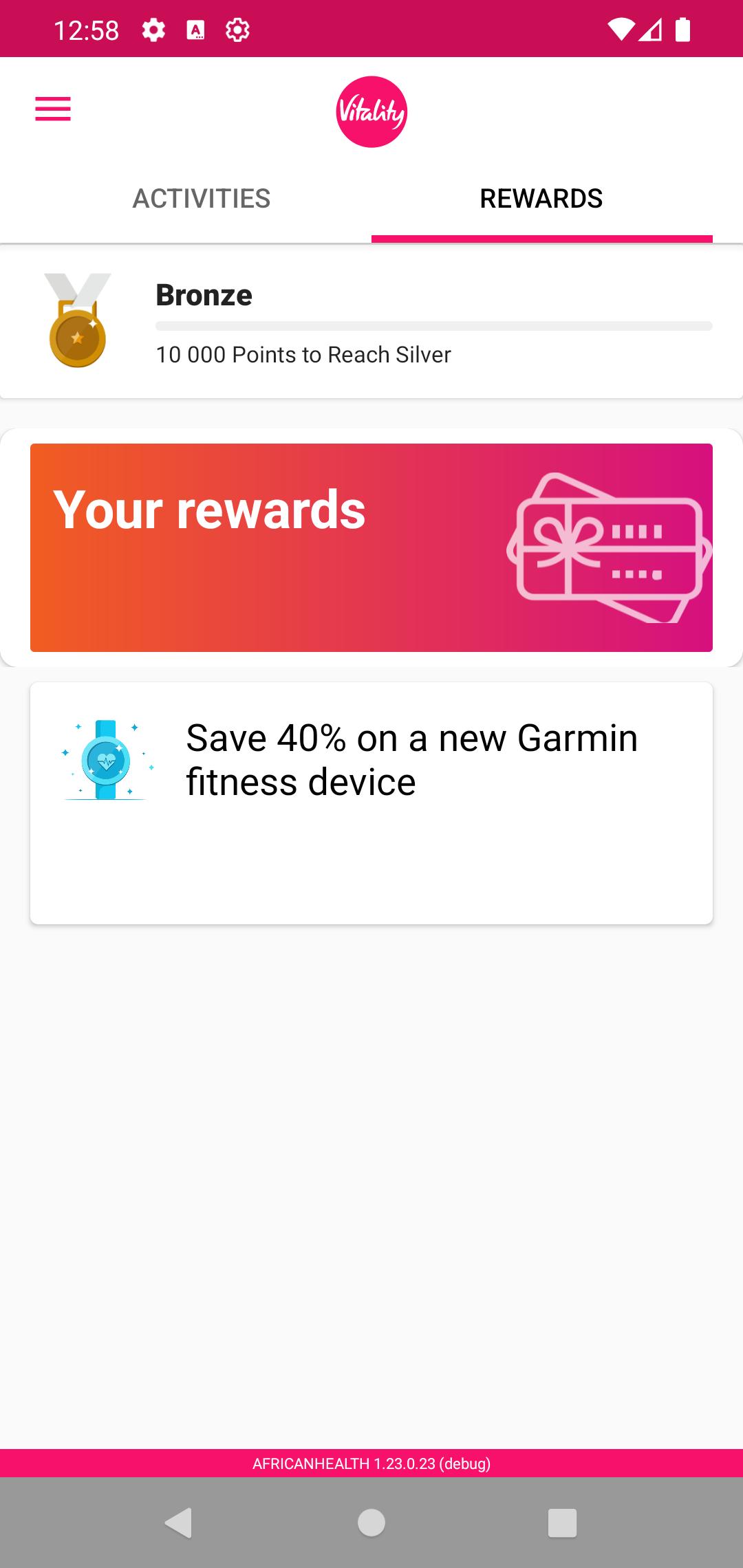The width and height of the screenshot is (743, 1568).
Task: Open the Bronze status card
Action: 371,322
